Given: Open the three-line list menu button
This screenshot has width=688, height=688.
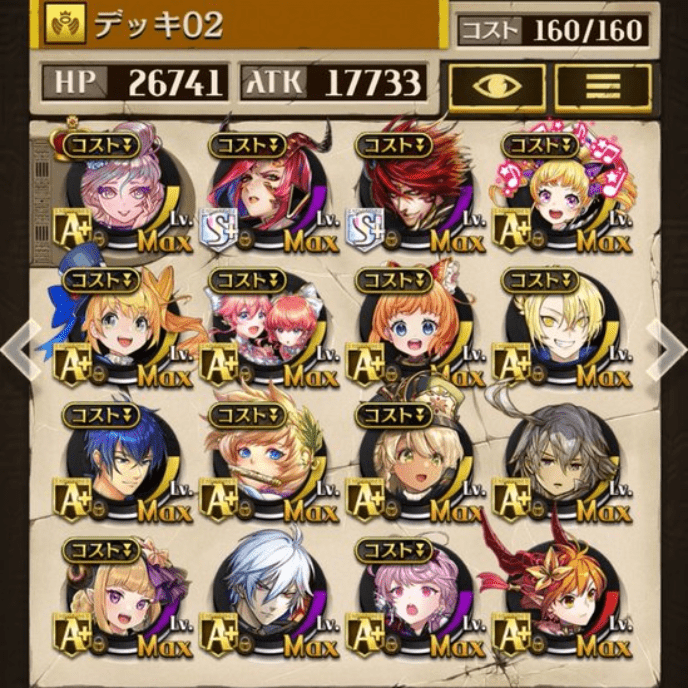Looking at the screenshot, I should pos(603,88).
